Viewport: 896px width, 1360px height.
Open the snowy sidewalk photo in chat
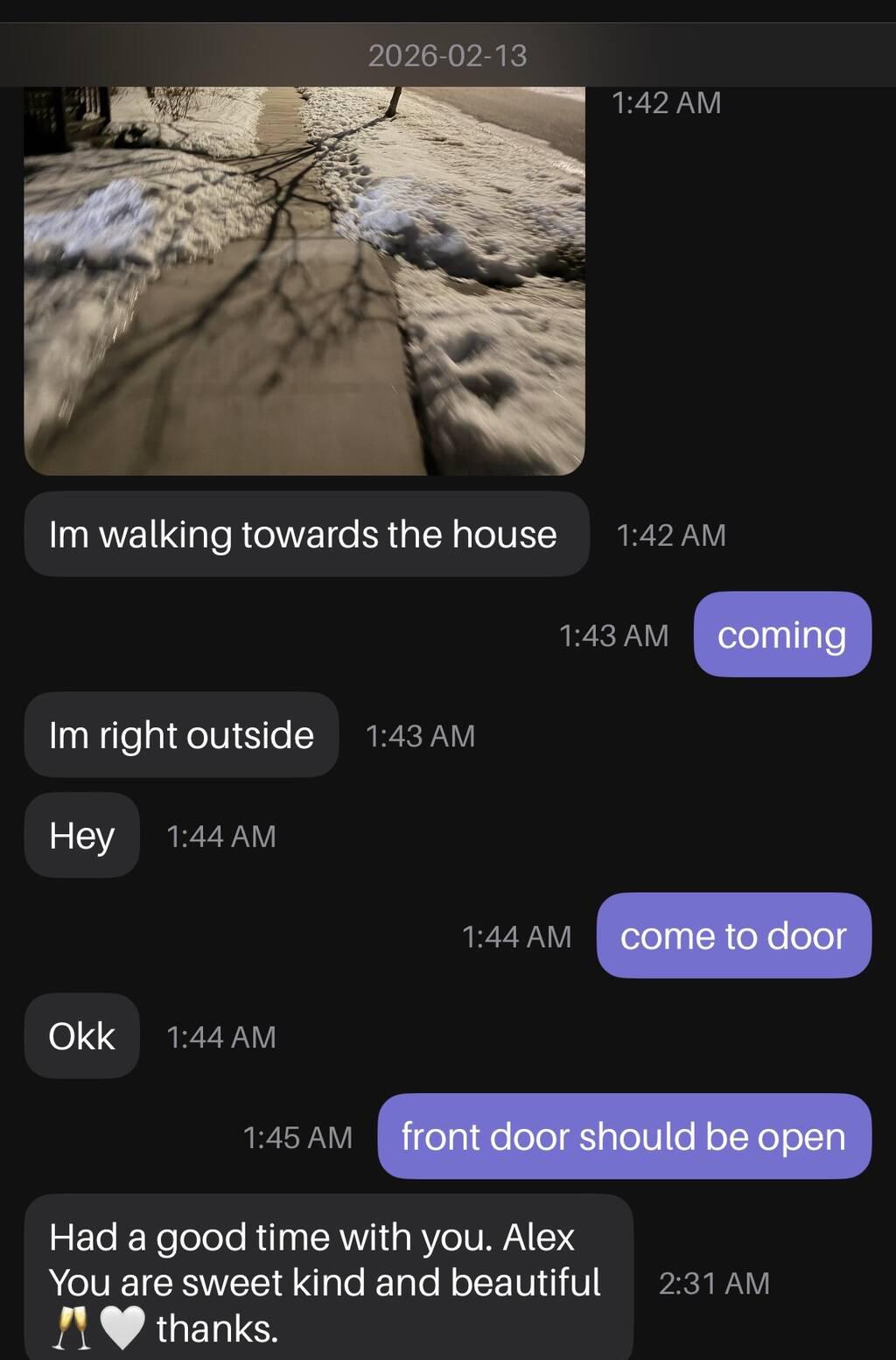(x=304, y=280)
